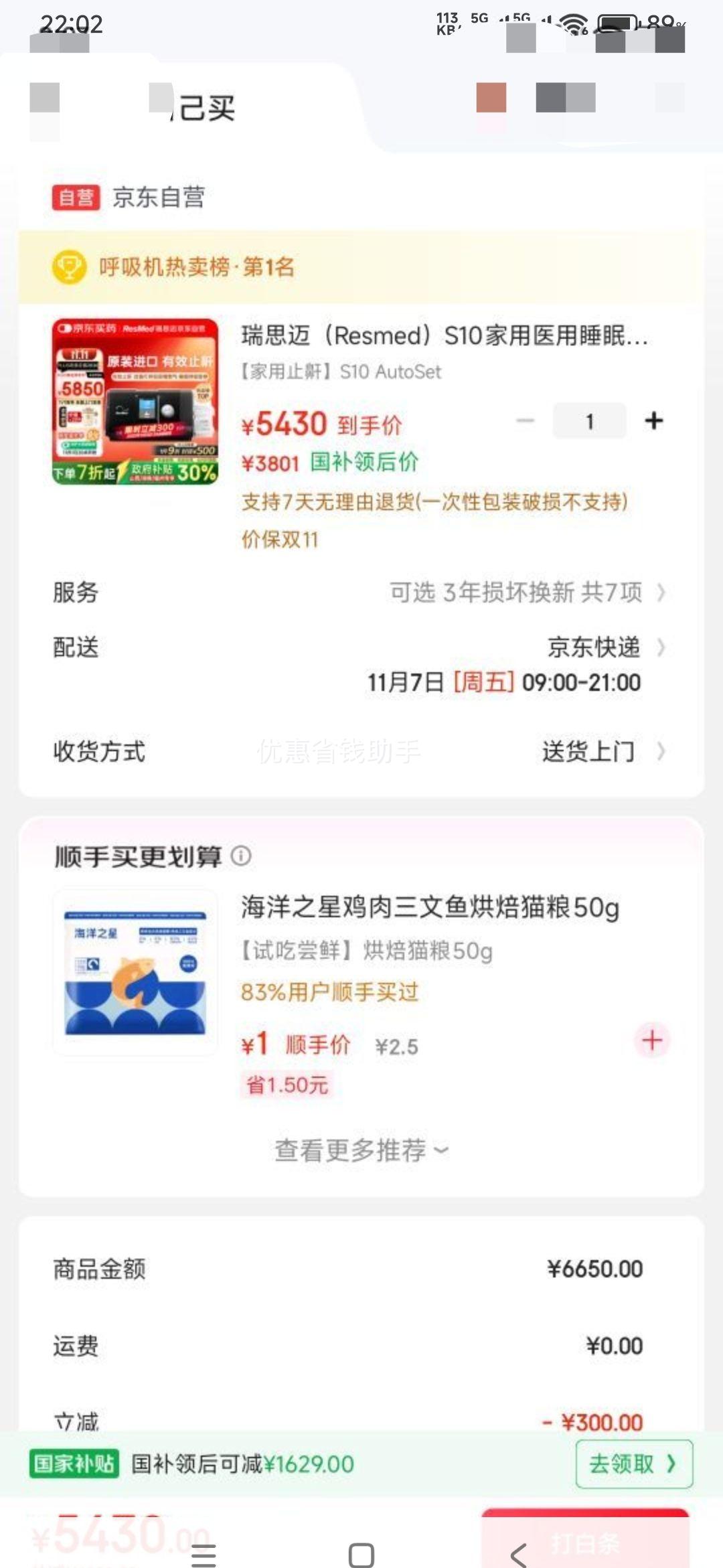Click the 自营 red badge icon
The width and height of the screenshot is (723, 1568).
(76, 196)
